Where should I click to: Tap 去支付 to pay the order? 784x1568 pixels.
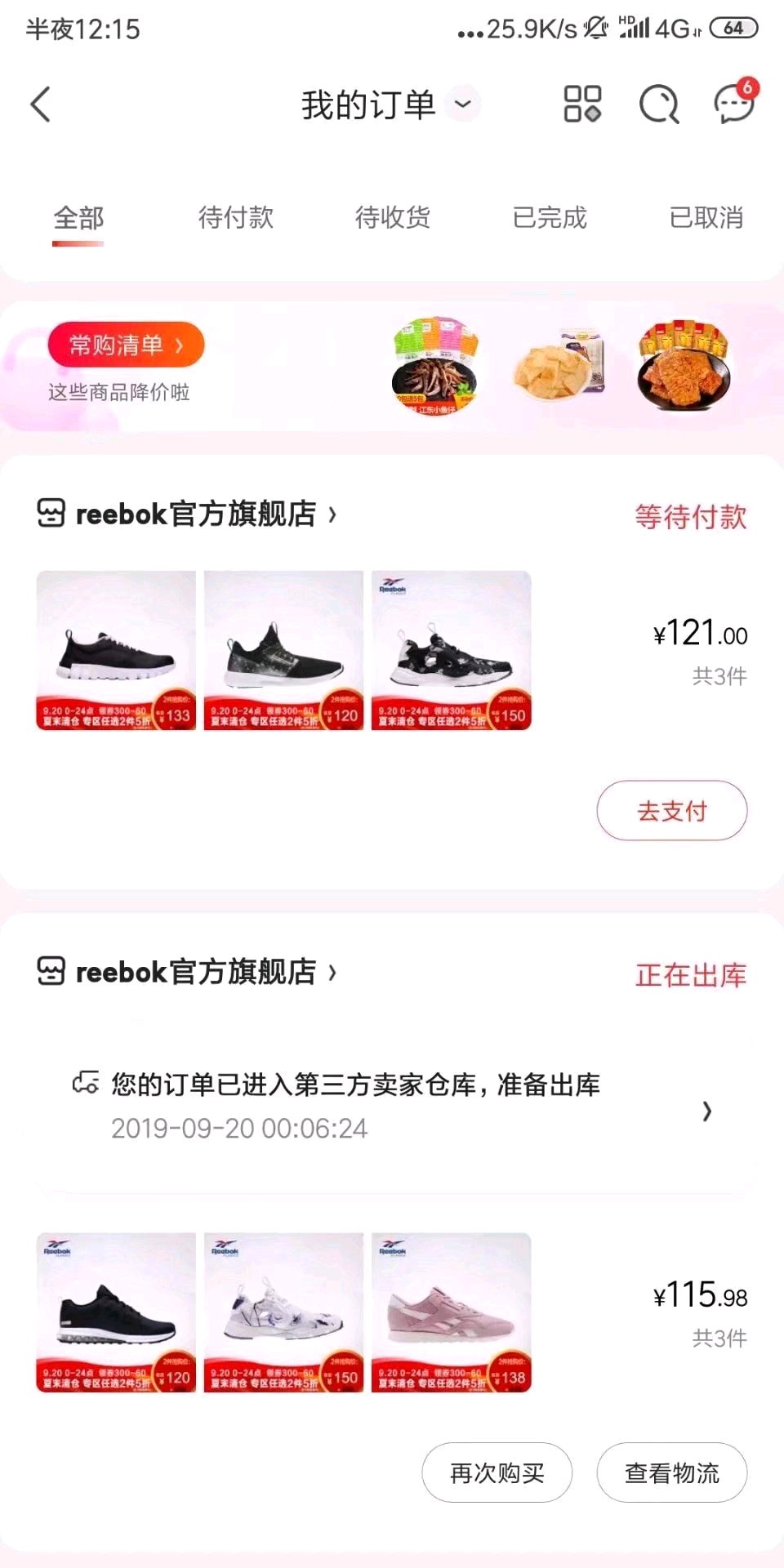click(x=671, y=811)
